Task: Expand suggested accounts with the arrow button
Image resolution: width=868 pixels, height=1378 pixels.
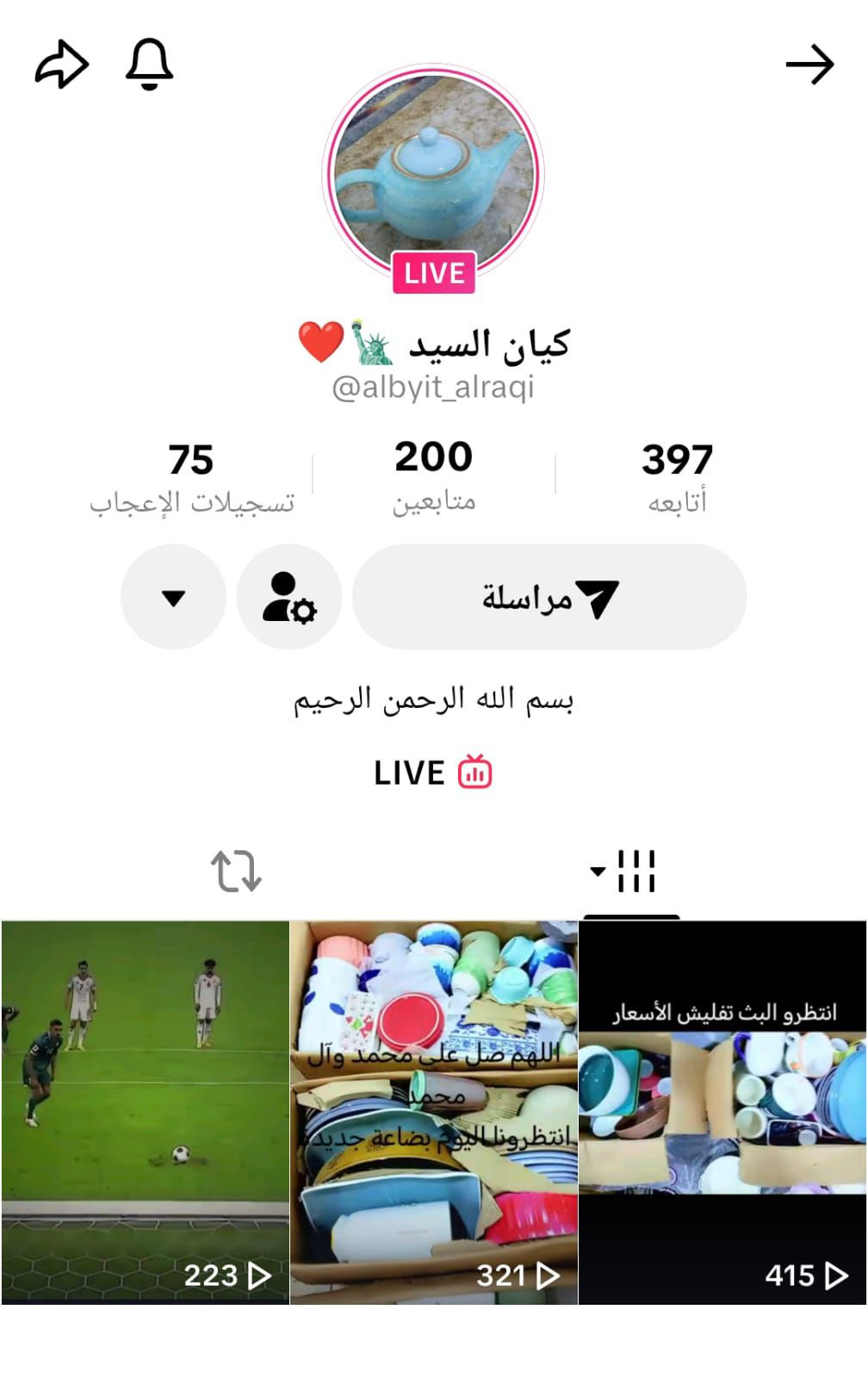Action: (173, 597)
